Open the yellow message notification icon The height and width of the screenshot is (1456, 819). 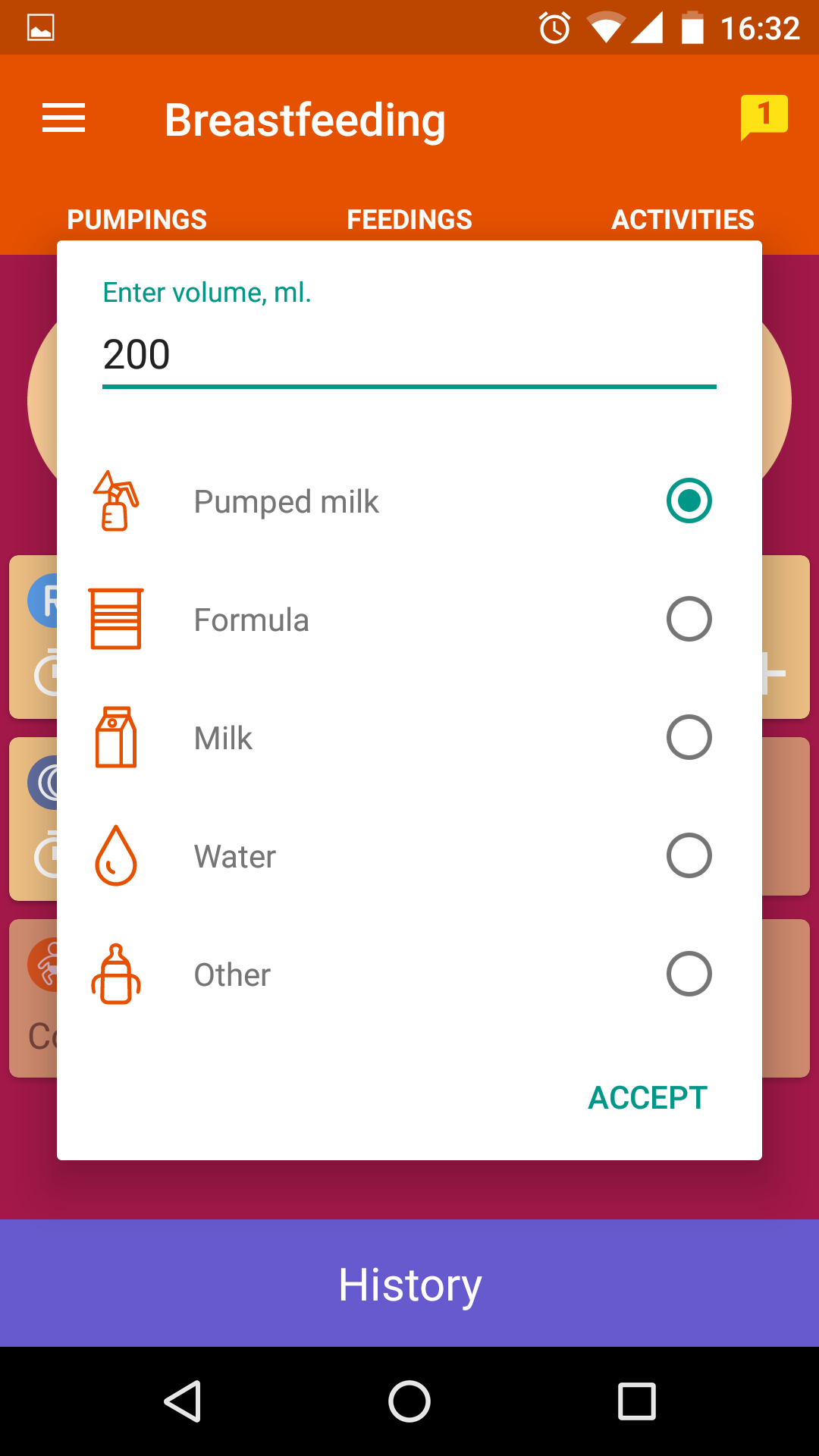pos(764,117)
